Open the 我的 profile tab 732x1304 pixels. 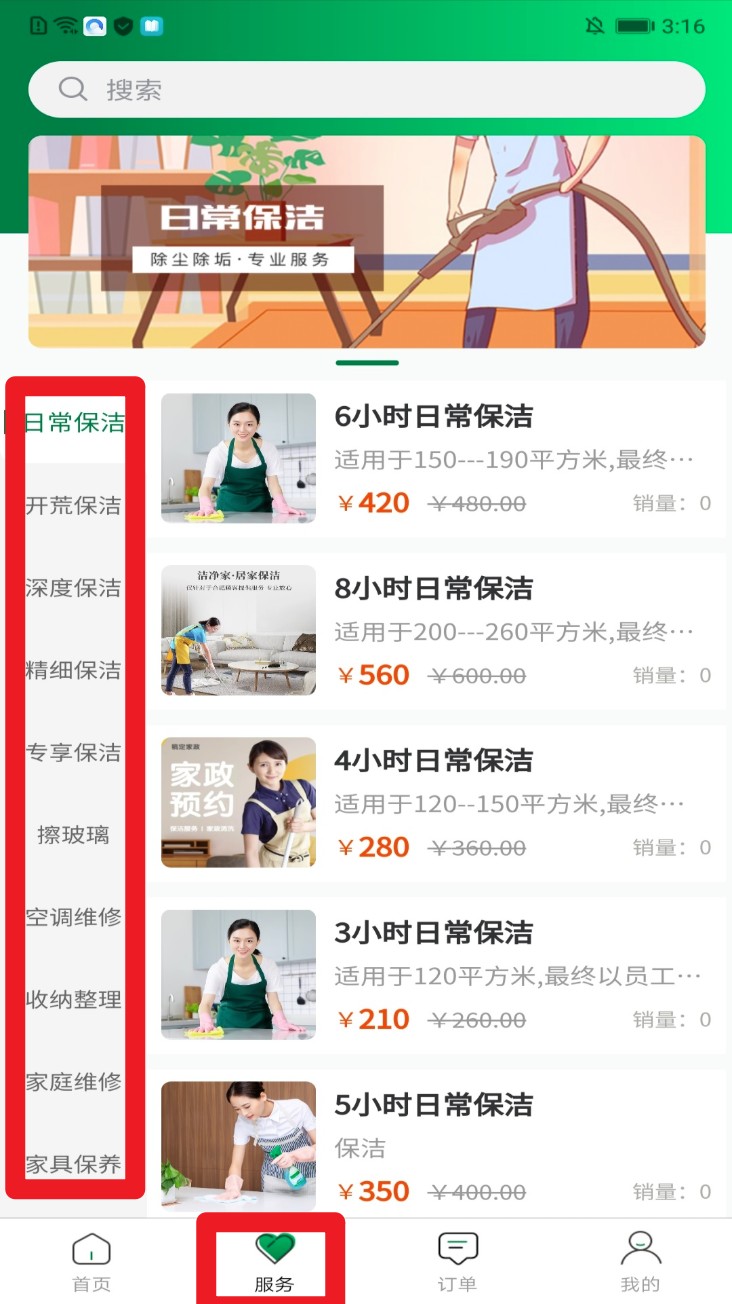(x=640, y=1263)
